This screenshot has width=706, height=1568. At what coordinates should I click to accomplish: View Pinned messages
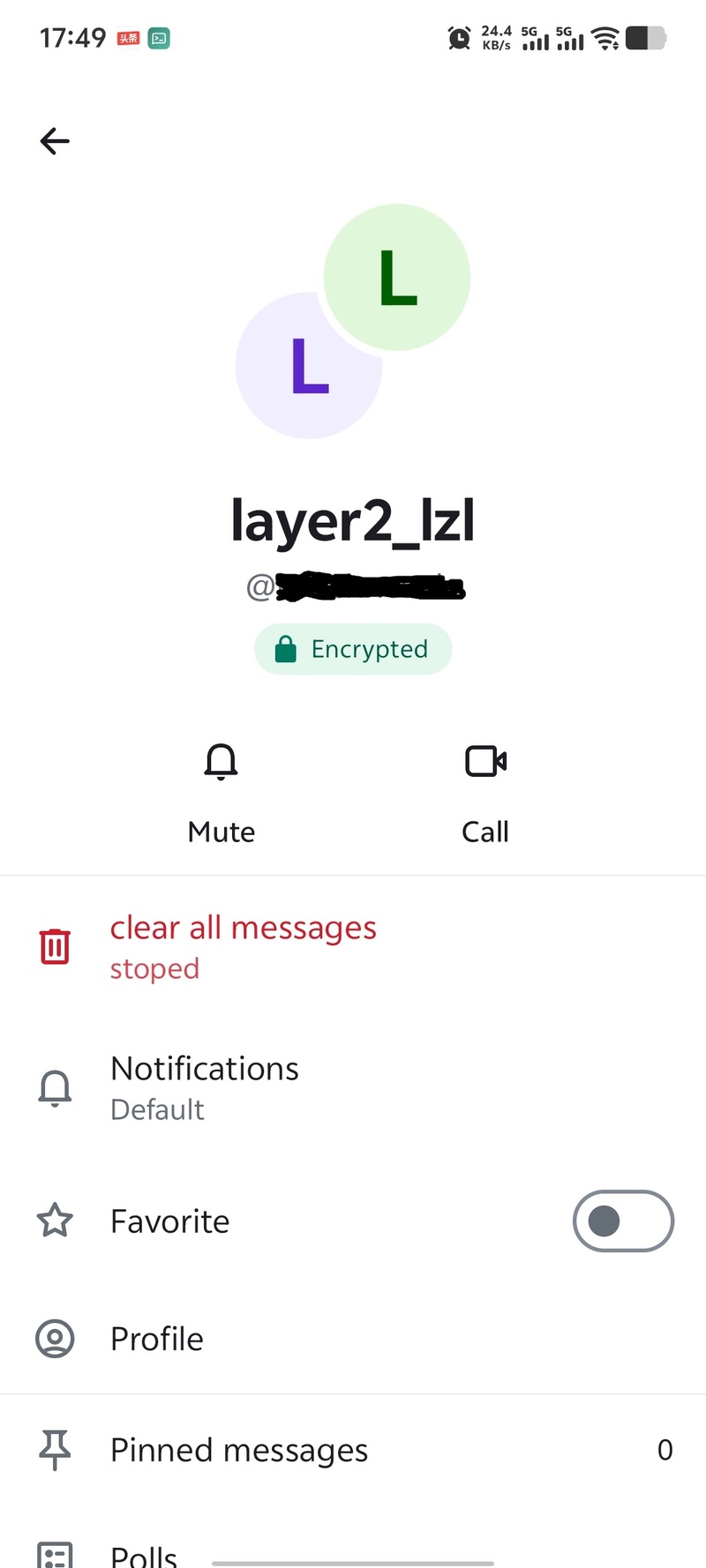point(353,1450)
